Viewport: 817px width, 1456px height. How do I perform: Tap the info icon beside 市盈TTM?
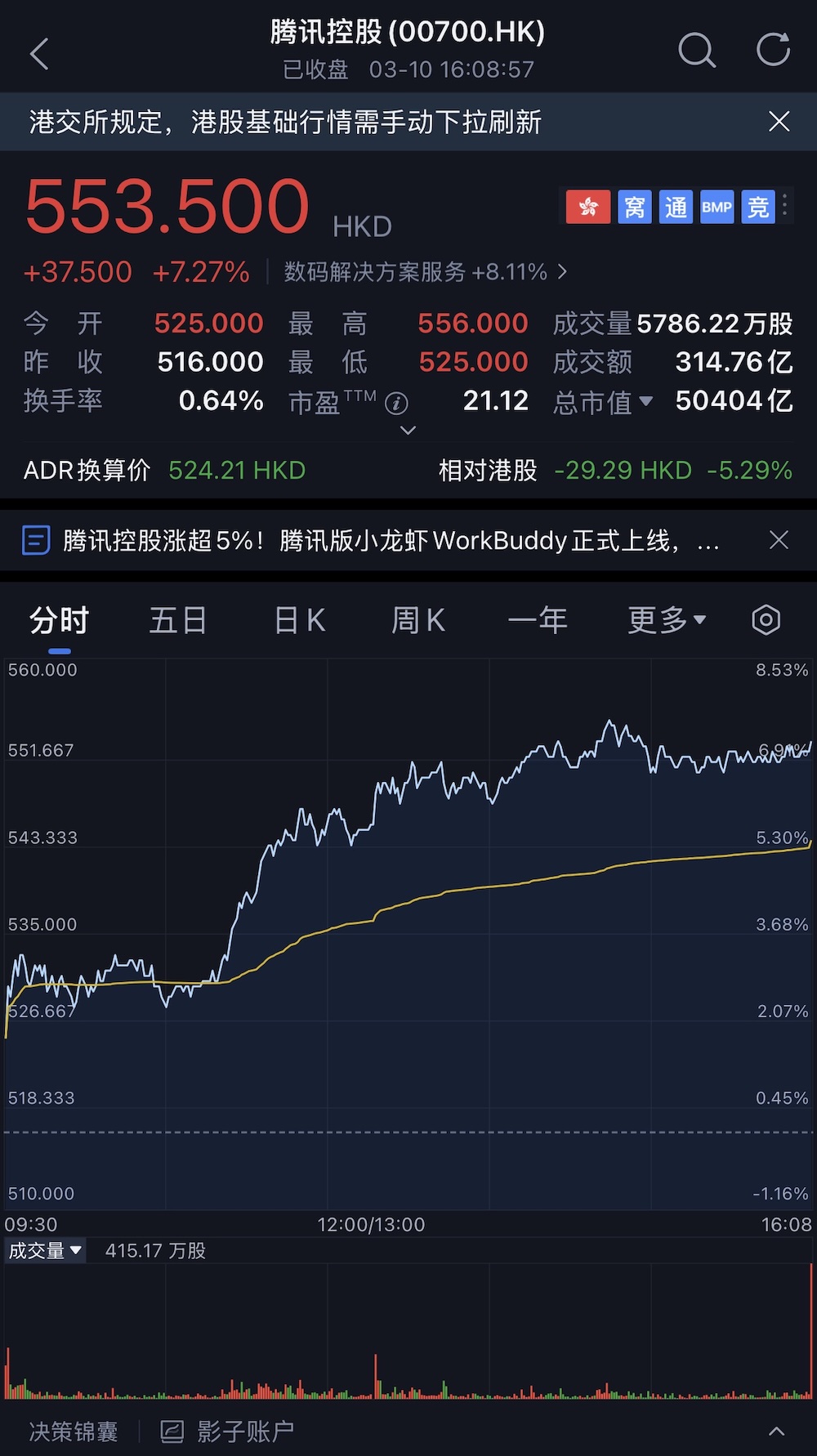[395, 404]
